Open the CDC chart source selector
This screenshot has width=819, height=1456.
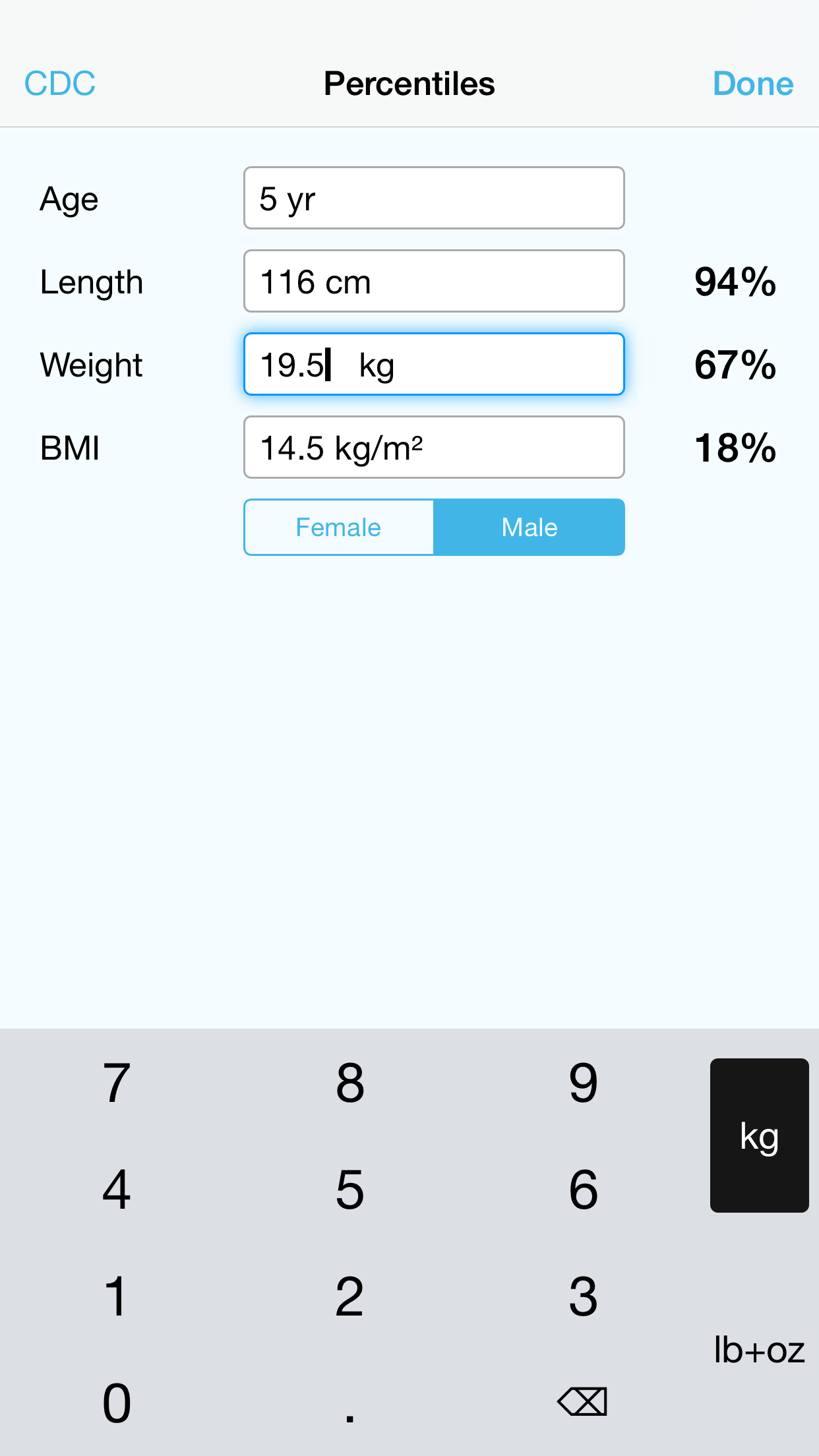pos(60,84)
